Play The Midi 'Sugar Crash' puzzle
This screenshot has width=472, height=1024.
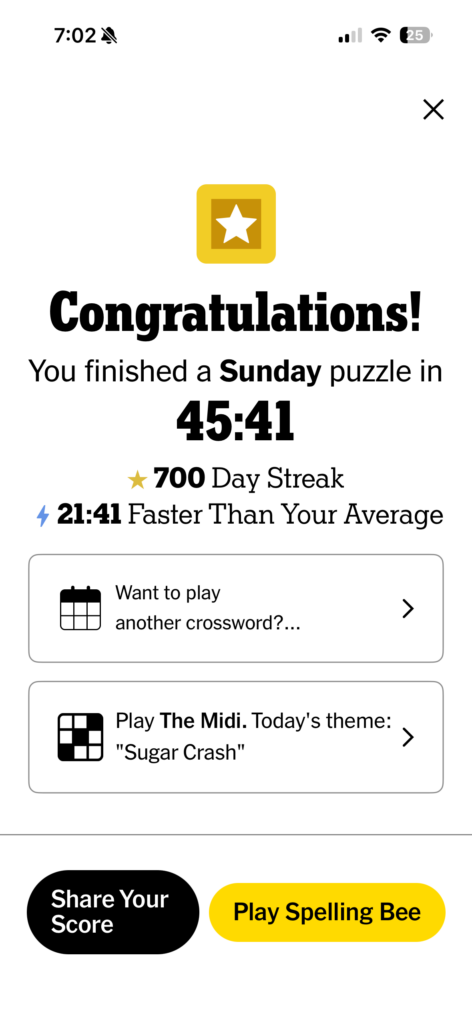click(x=236, y=737)
